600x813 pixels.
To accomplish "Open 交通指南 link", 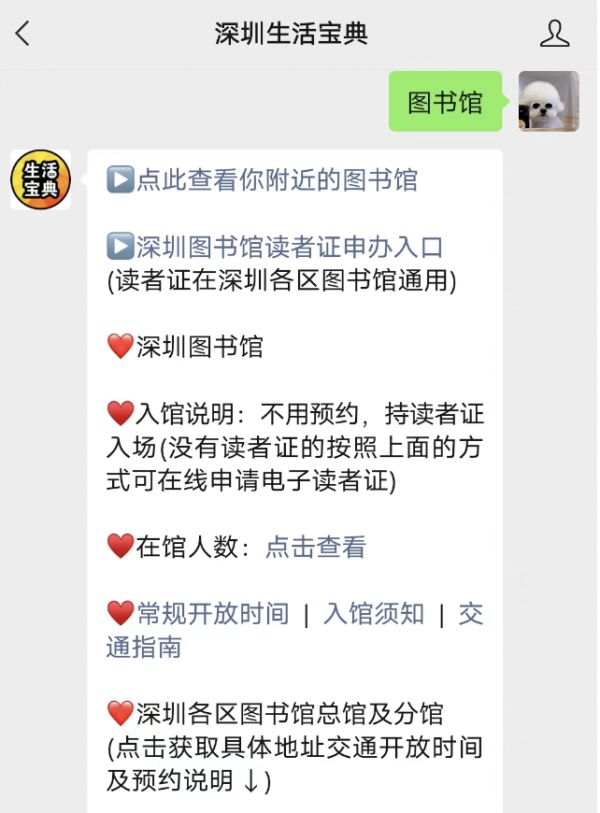I will [x=145, y=647].
